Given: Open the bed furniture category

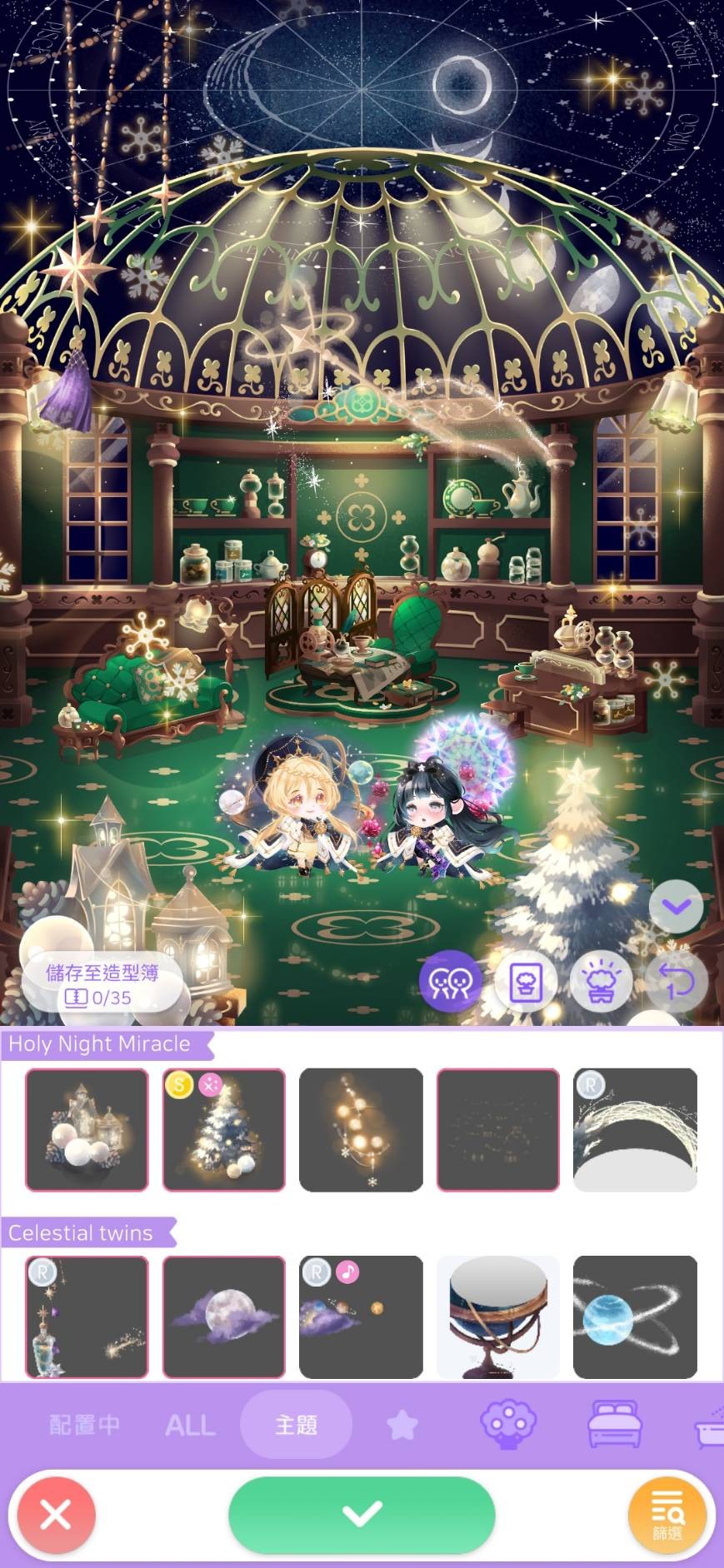Looking at the screenshot, I should [614, 1425].
